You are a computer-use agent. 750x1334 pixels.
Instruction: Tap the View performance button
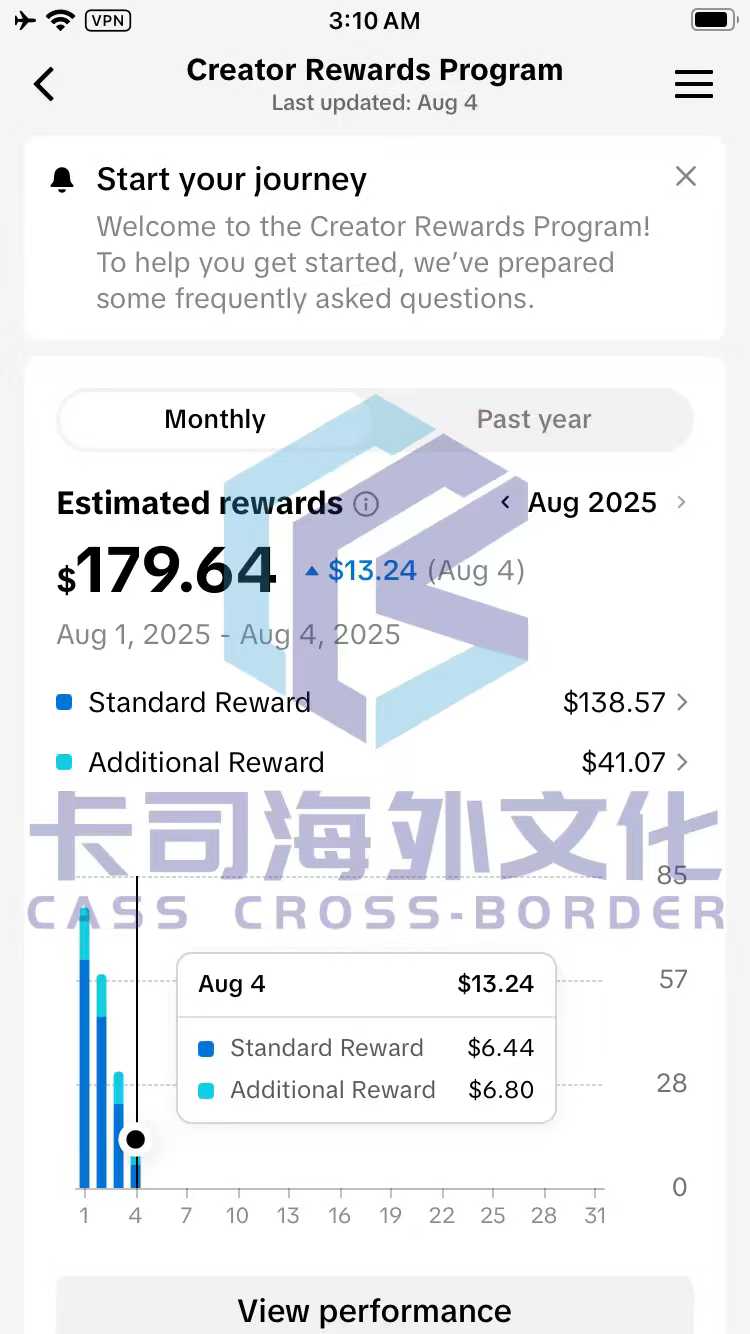374,1309
